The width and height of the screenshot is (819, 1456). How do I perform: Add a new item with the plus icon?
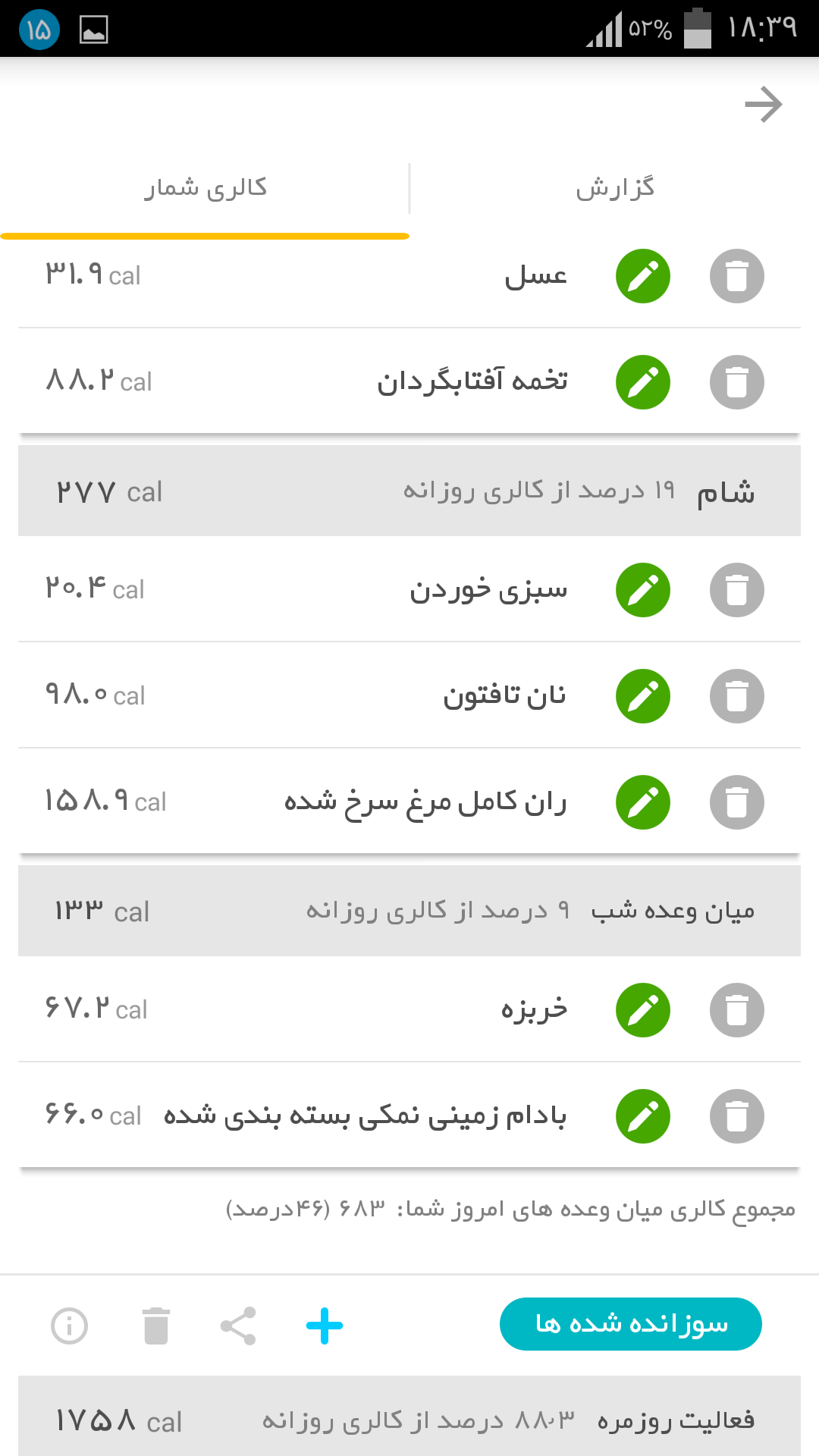(325, 1326)
